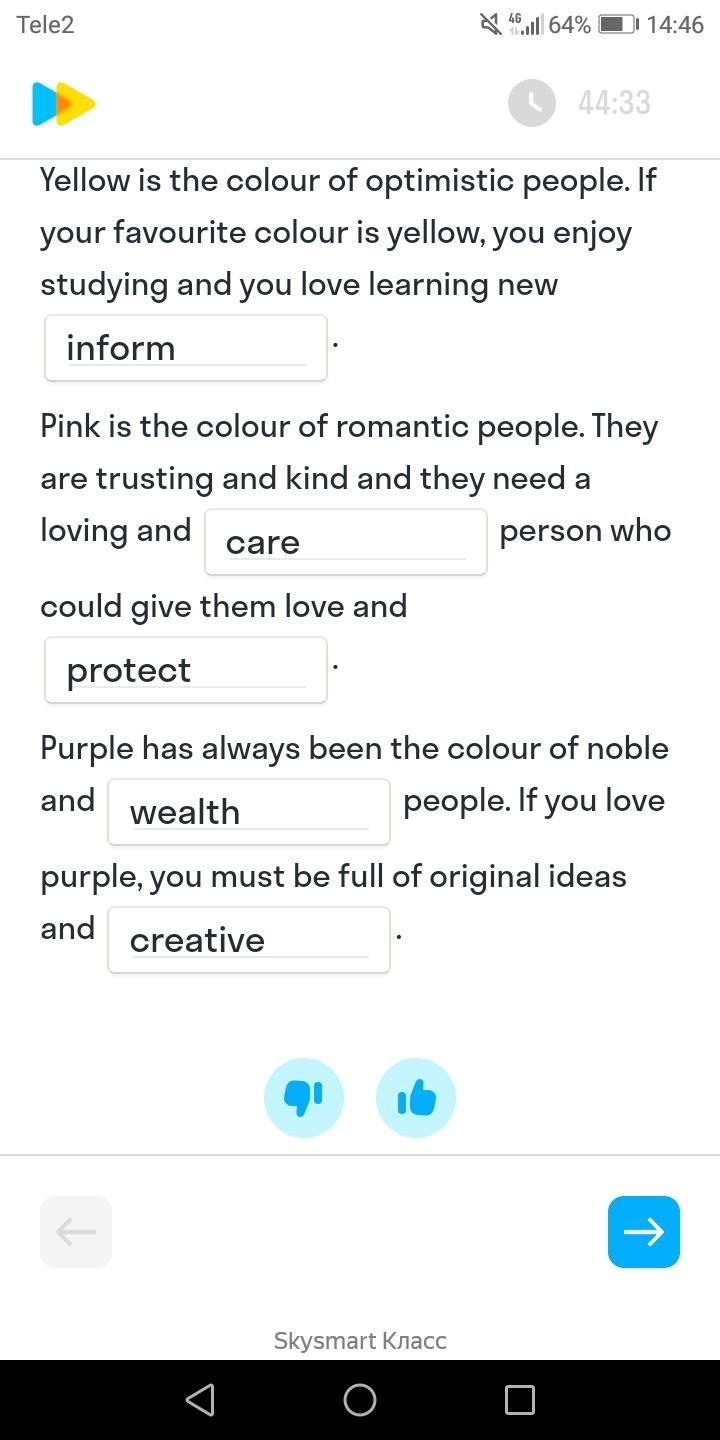This screenshot has height=1440, width=720.
Task: Give the task a thumbs up
Action: pos(416,1098)
